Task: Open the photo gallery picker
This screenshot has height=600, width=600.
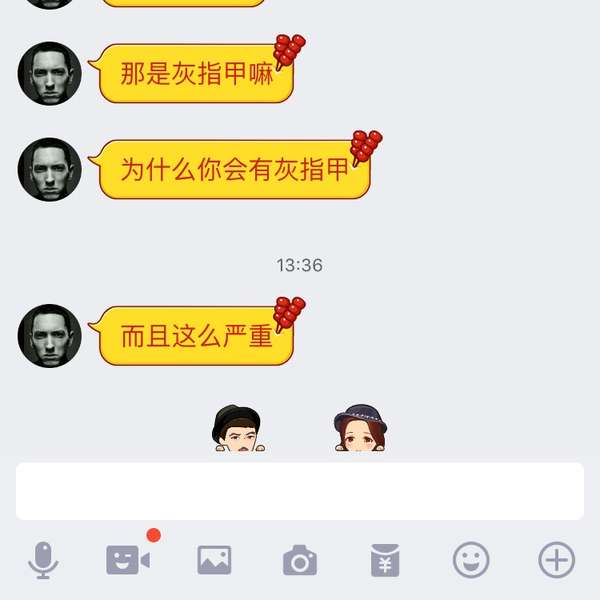Action: click(x=214, y=559)
